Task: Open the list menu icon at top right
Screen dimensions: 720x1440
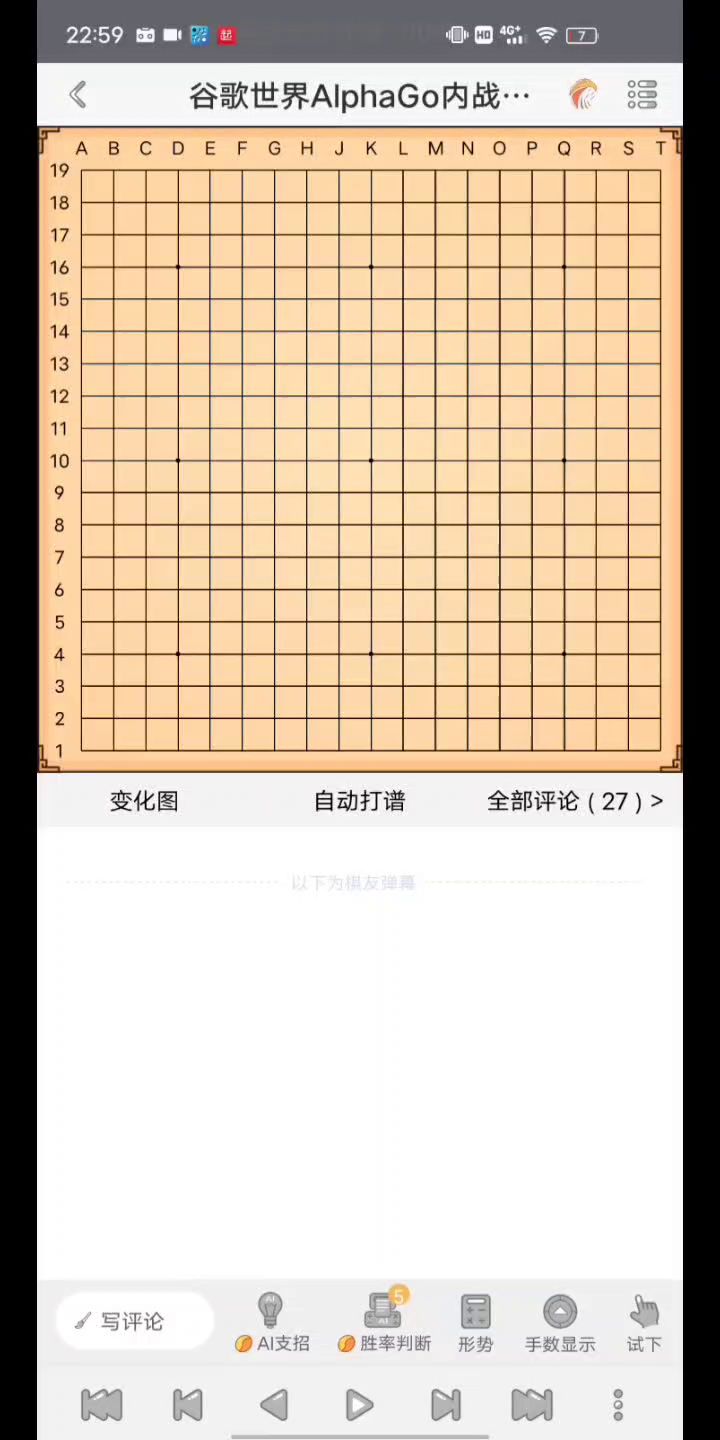Action: click(x=642, y=95)
